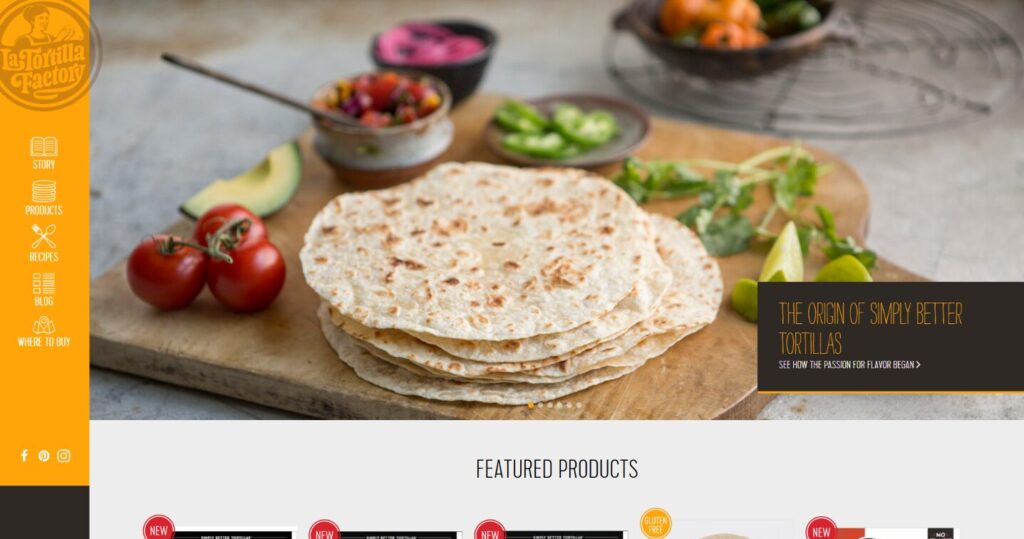This screenshot has width=1024, height=539.
Task: Open the Recipes section
Action: tap(44, 243)
